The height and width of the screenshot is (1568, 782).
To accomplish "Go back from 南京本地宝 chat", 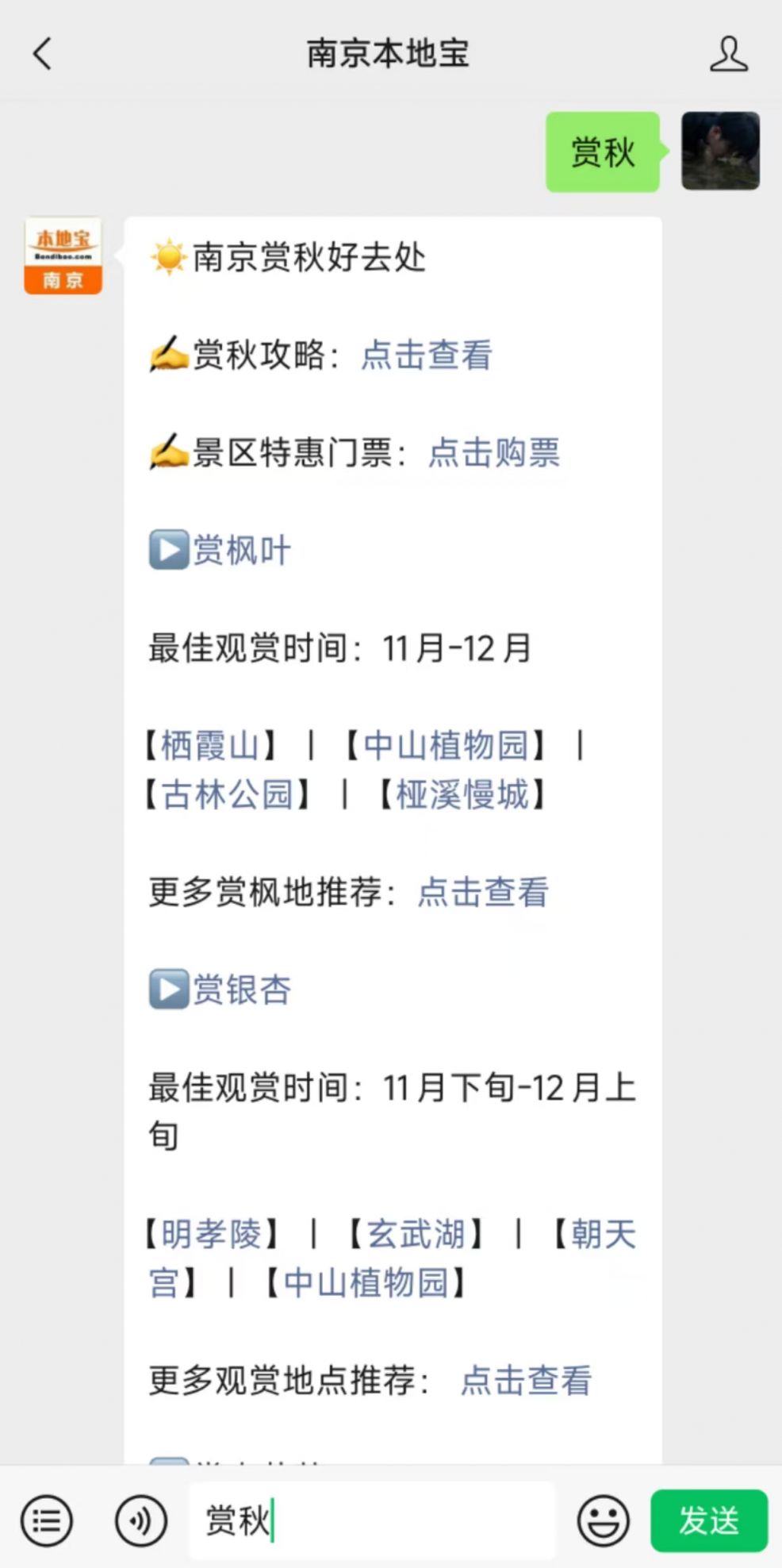I will [42, 54].
